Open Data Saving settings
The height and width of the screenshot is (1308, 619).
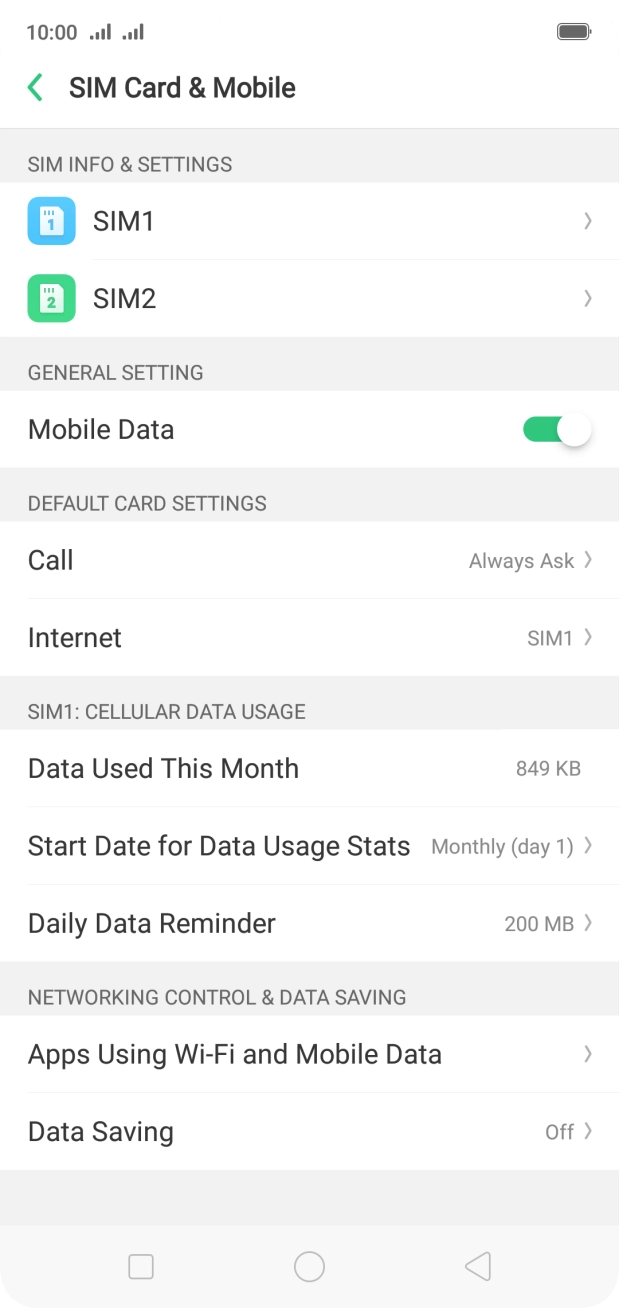[x=309, y=1132]
